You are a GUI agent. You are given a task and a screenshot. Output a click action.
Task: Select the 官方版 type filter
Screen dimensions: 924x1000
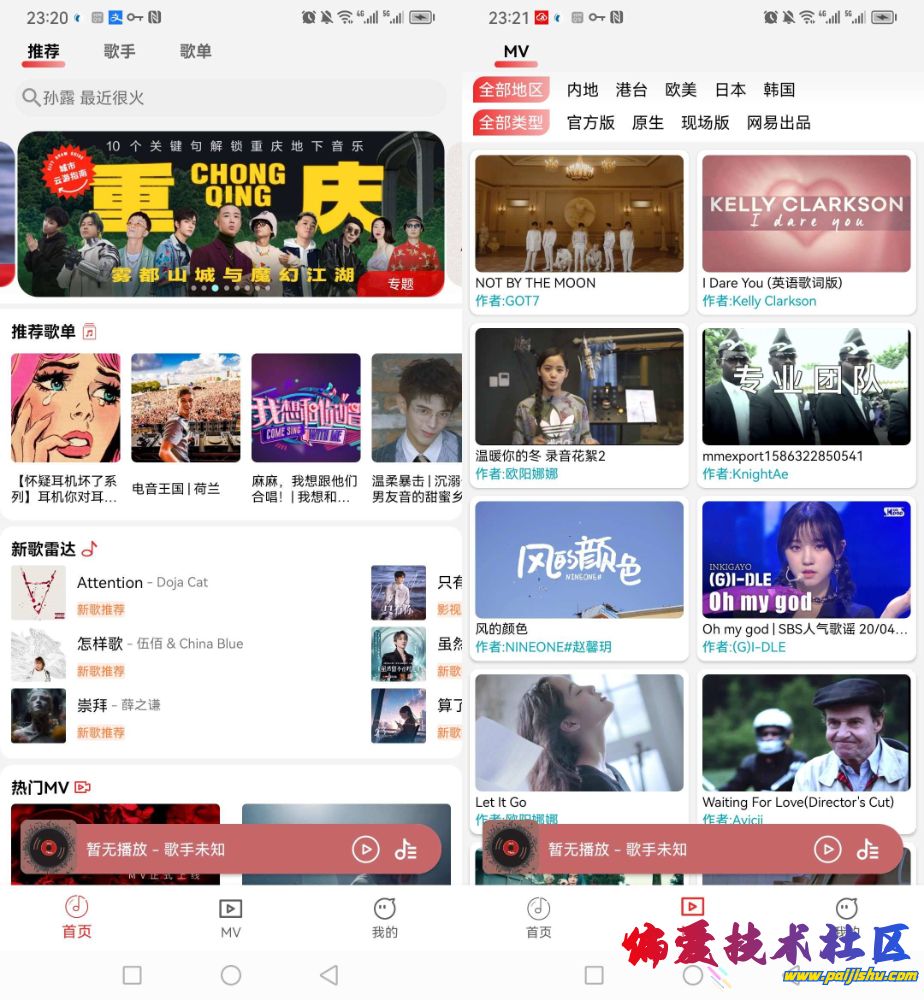pos(590,123)
